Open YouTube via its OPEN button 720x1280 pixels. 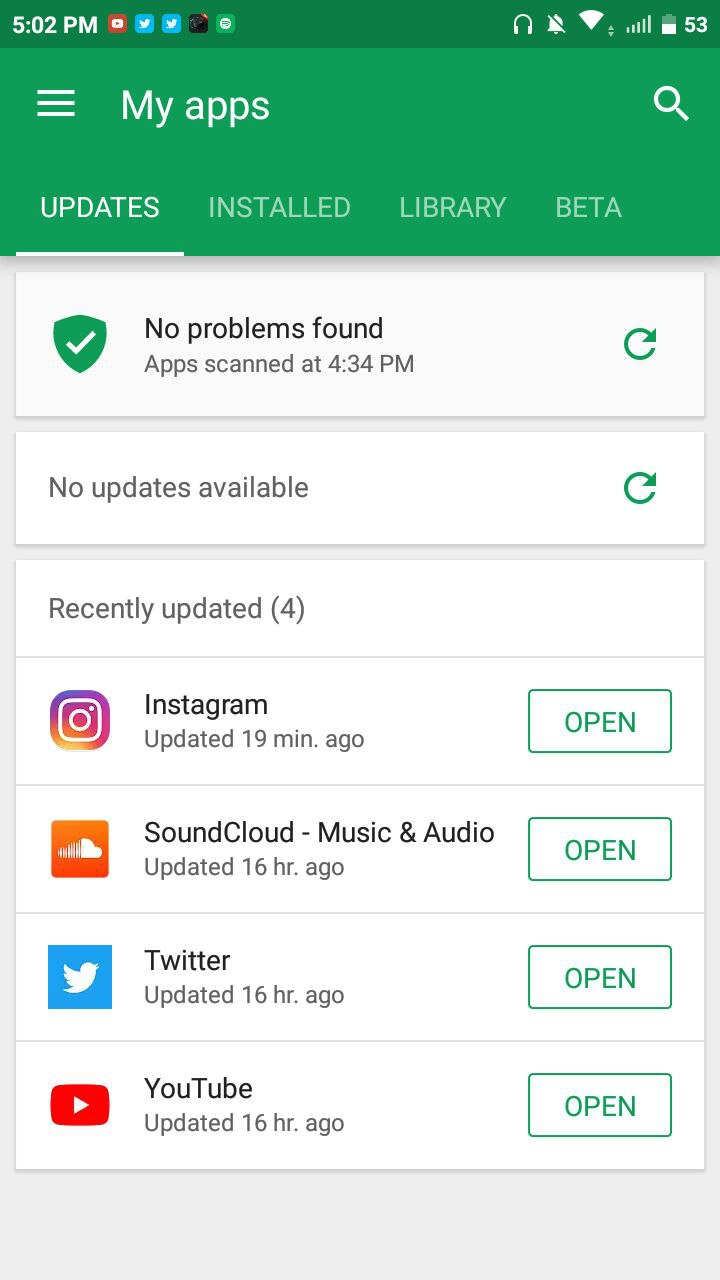point(600,1105)
